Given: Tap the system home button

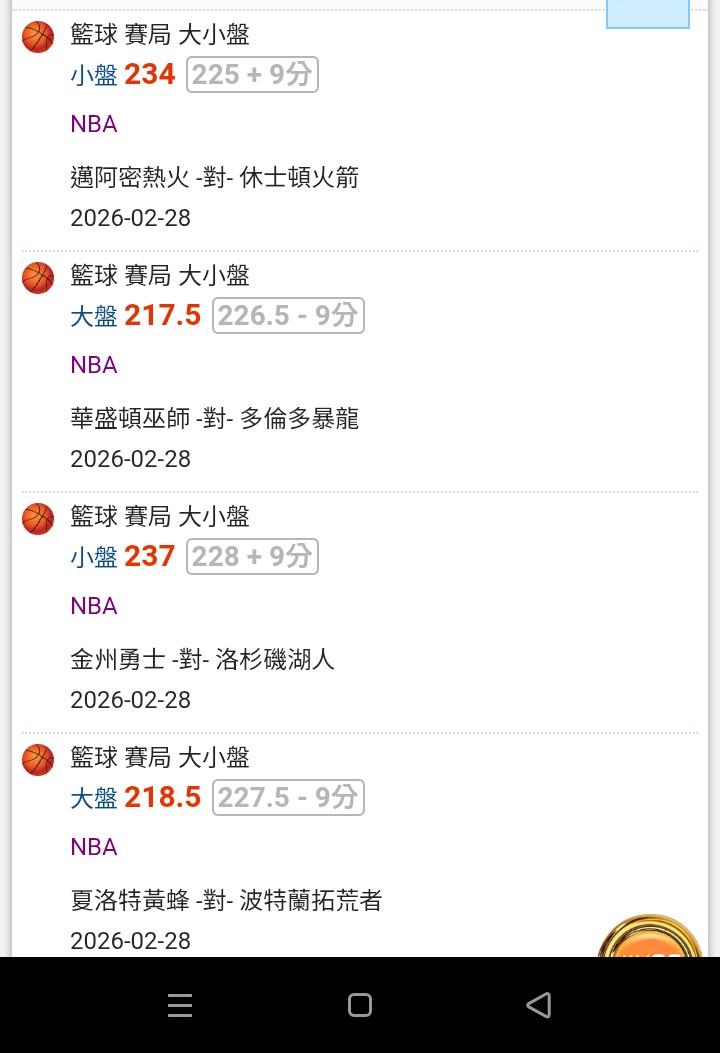Looking at the screenshot, I should tap(360, 1005).
